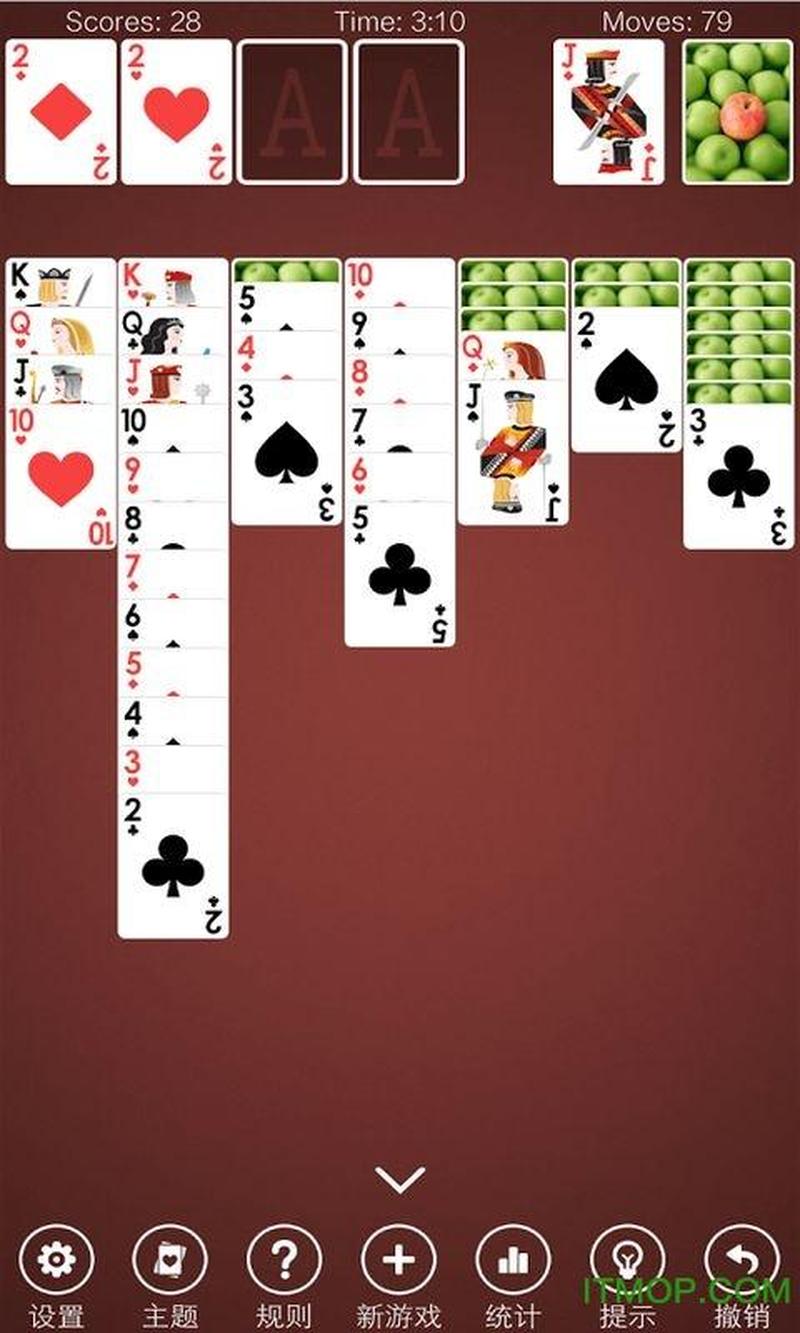Screen dimensions: 800x1333
Task: Select the 2 of spades card
Action: tap(627, 380)
